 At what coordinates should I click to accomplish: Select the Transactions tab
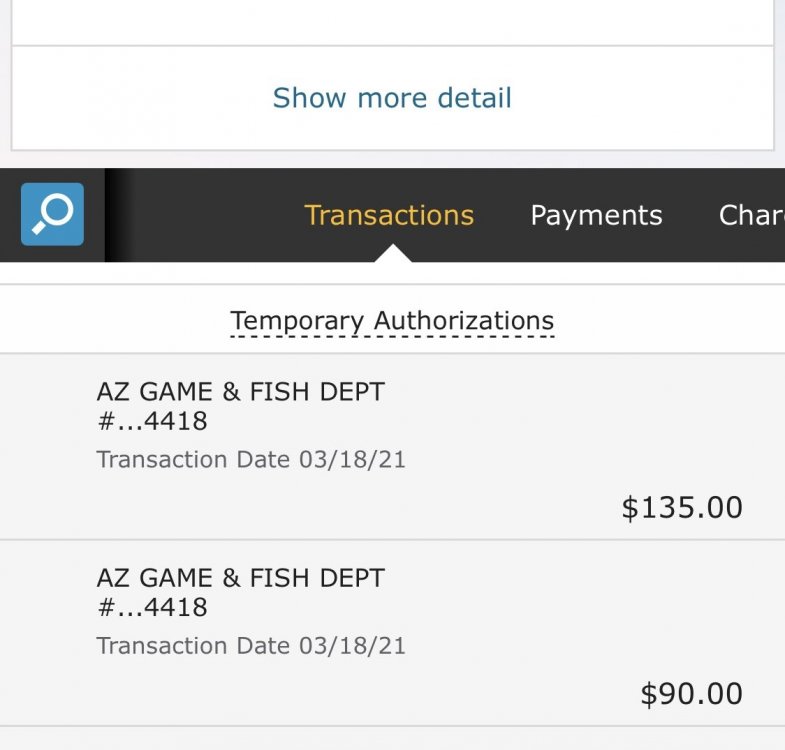[389, 216]
